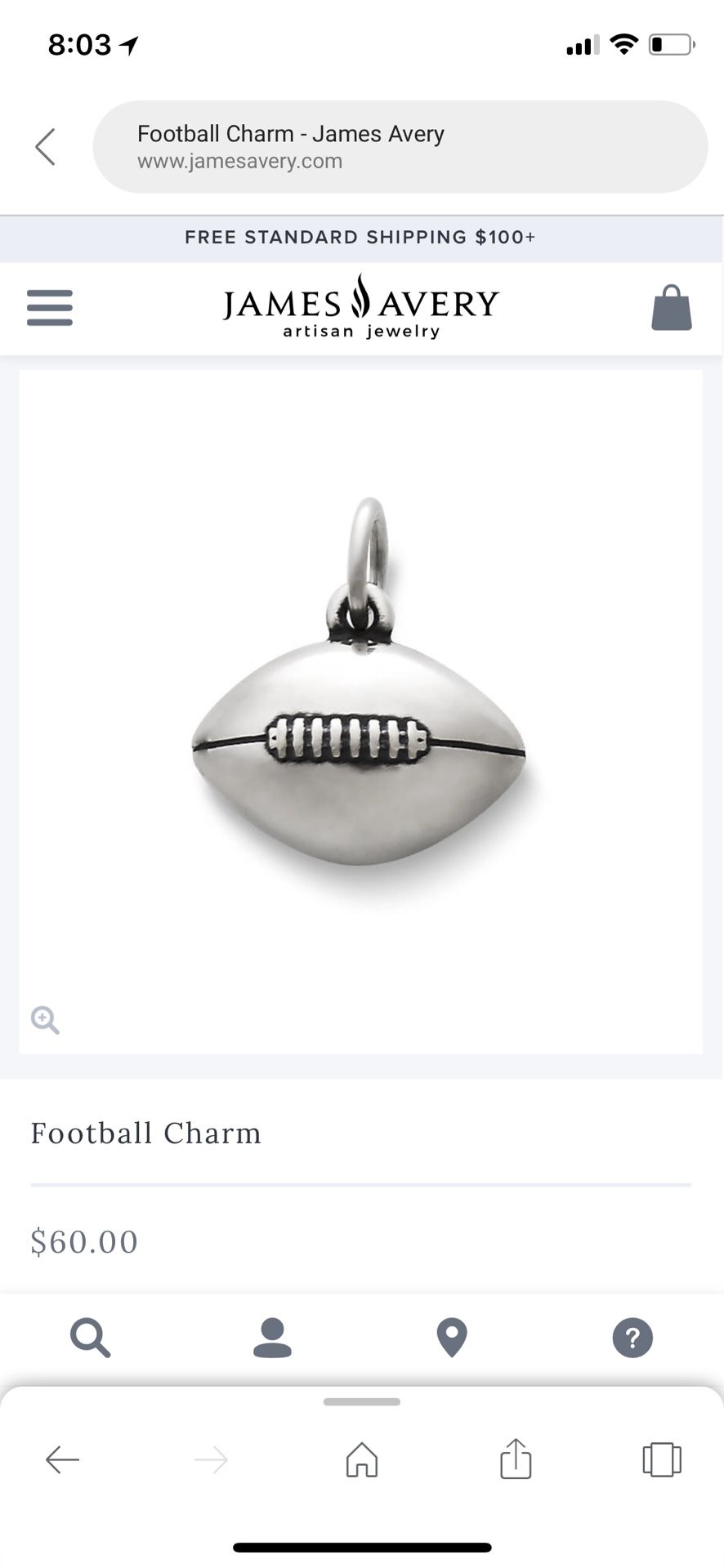Open the browser tabs view

coord(662,1459)
